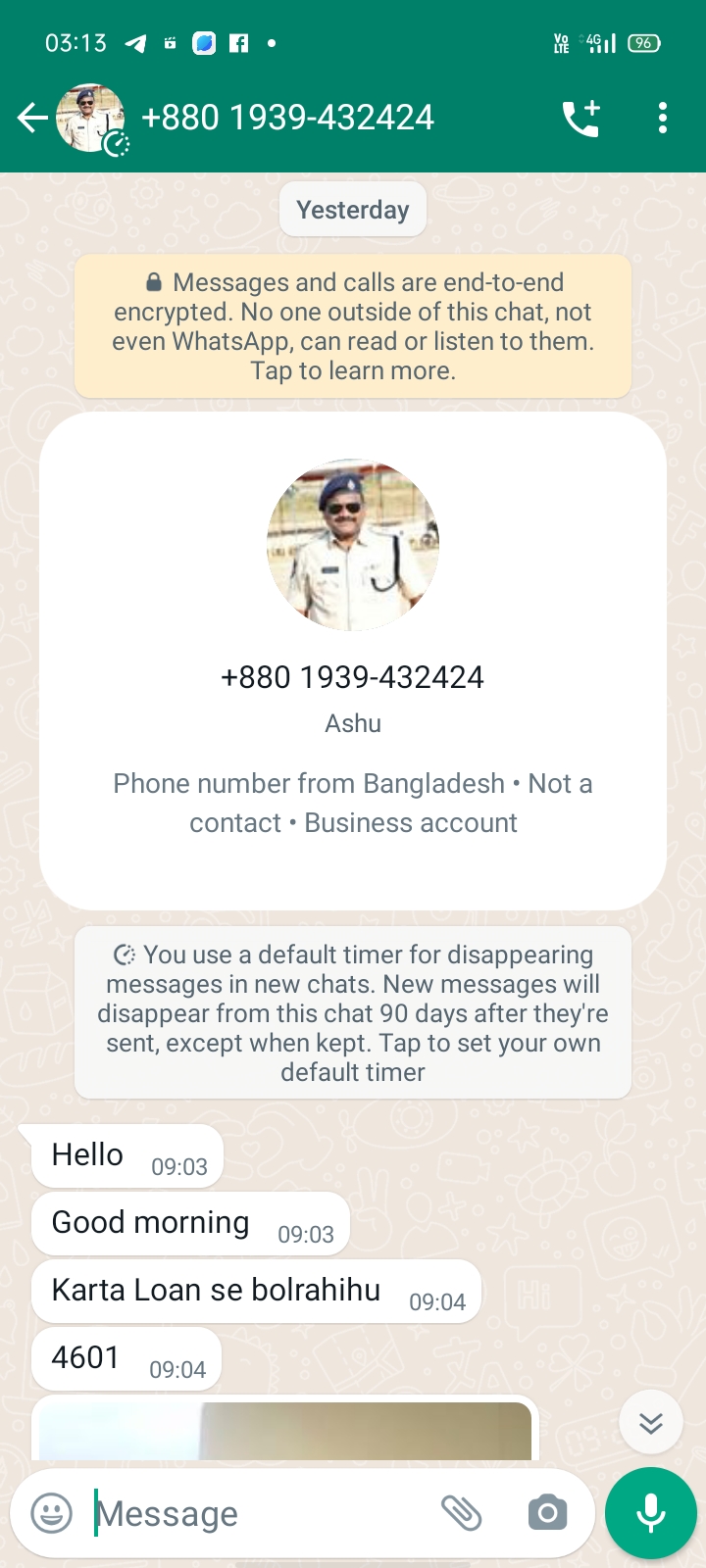
Task: Open the three-dot overflow menu
Action: tap(663, 119)
